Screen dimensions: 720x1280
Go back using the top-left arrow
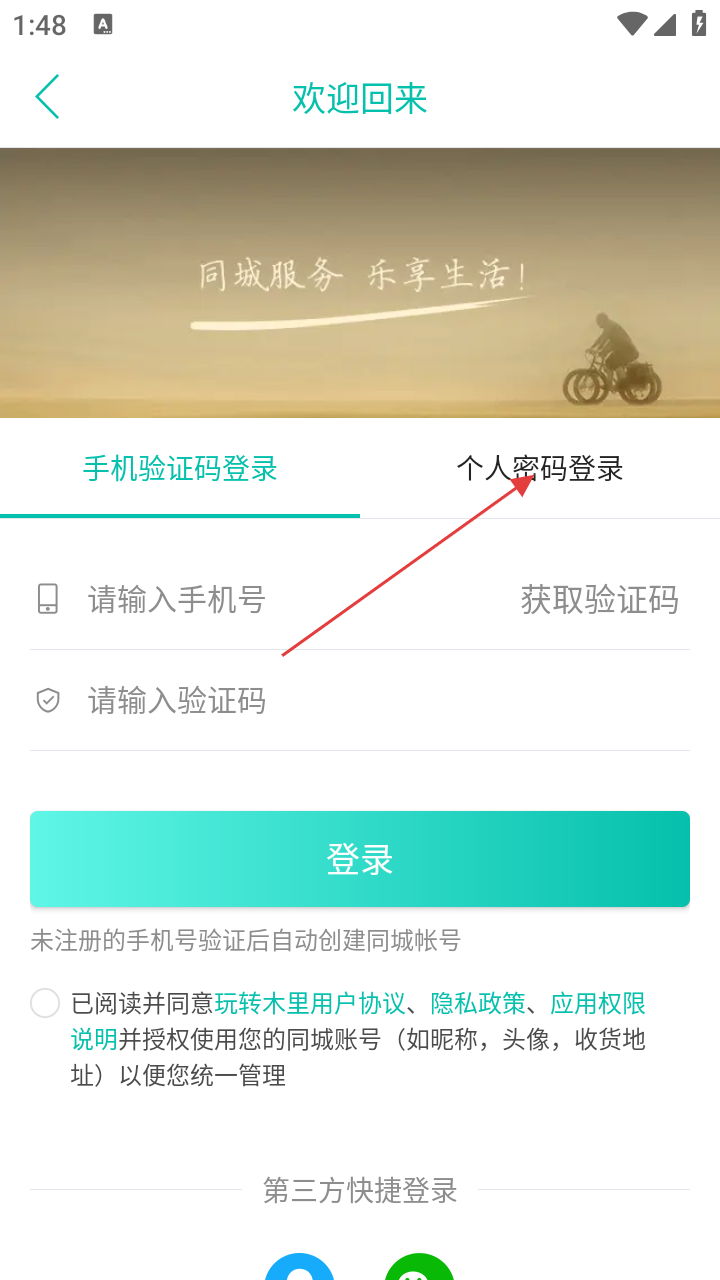47,97
